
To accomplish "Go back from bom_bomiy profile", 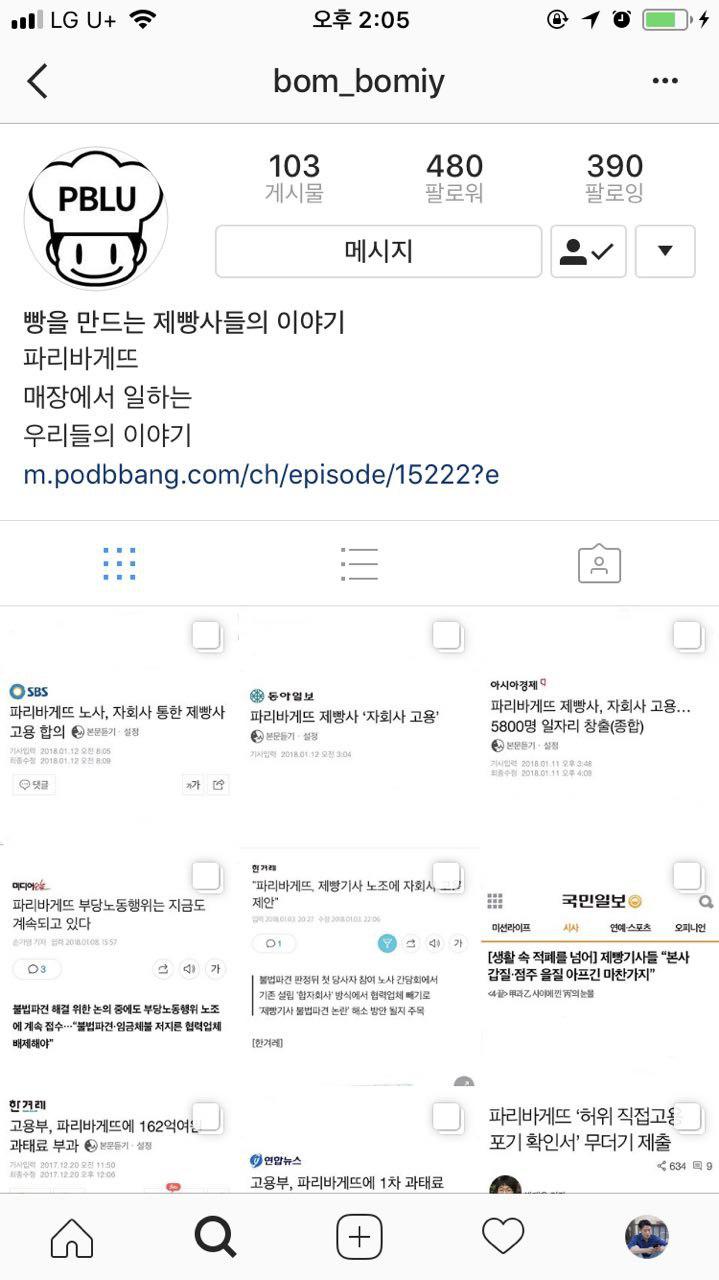I will (x=38, y=81).
